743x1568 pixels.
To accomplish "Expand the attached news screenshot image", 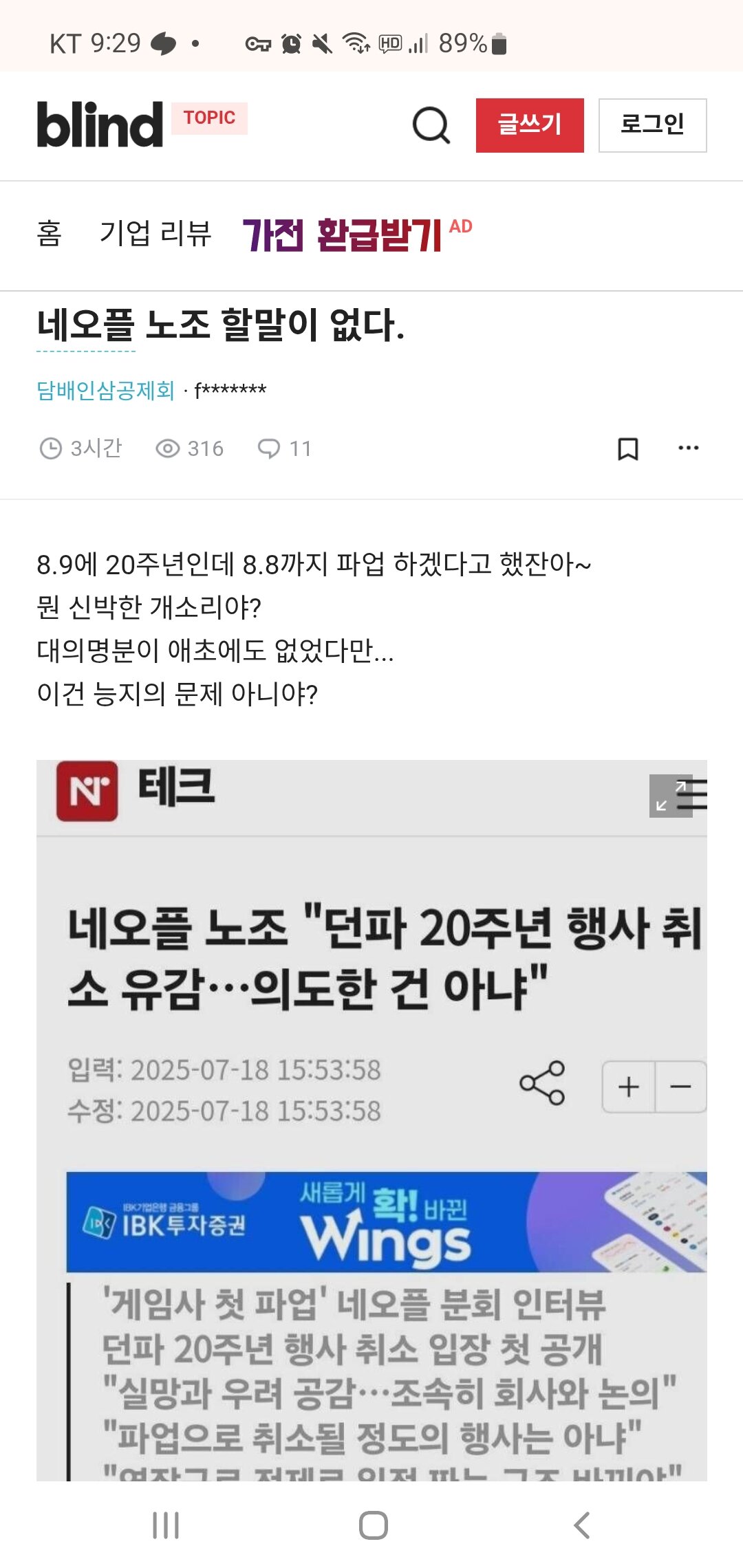I will pos(670,796).
